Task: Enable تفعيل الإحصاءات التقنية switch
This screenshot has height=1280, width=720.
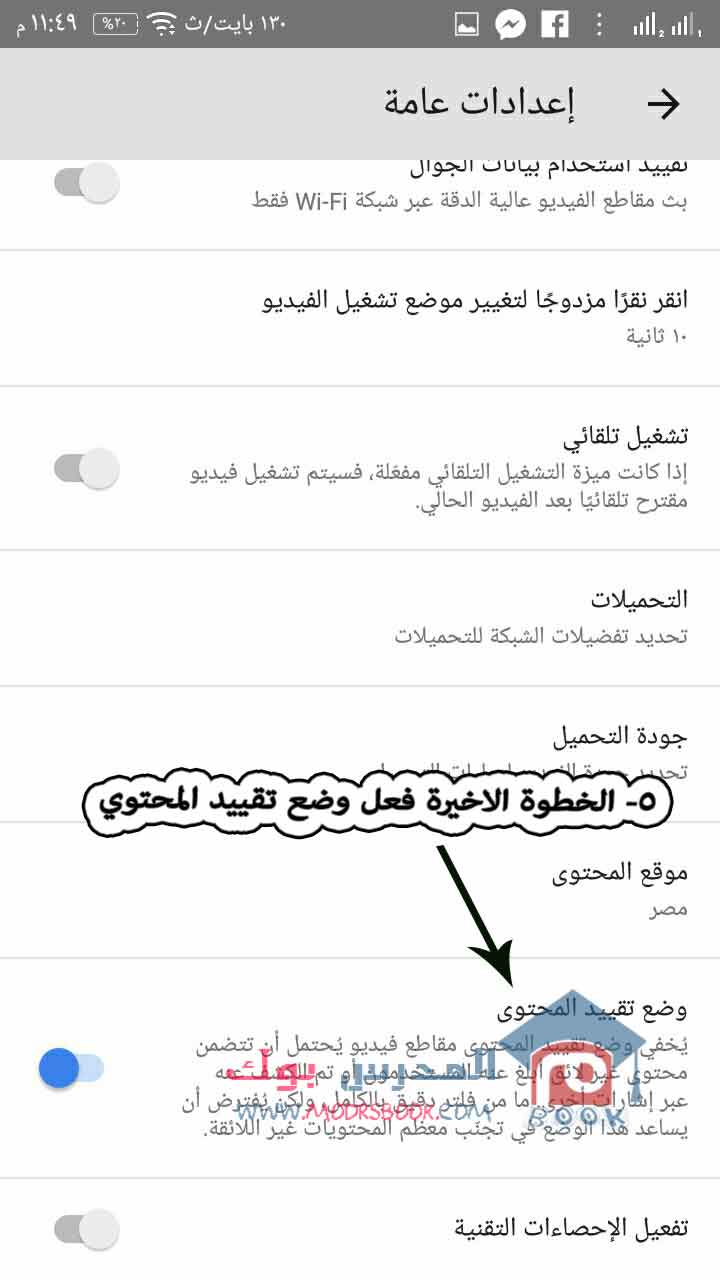Action: [x=86, y=1229]
